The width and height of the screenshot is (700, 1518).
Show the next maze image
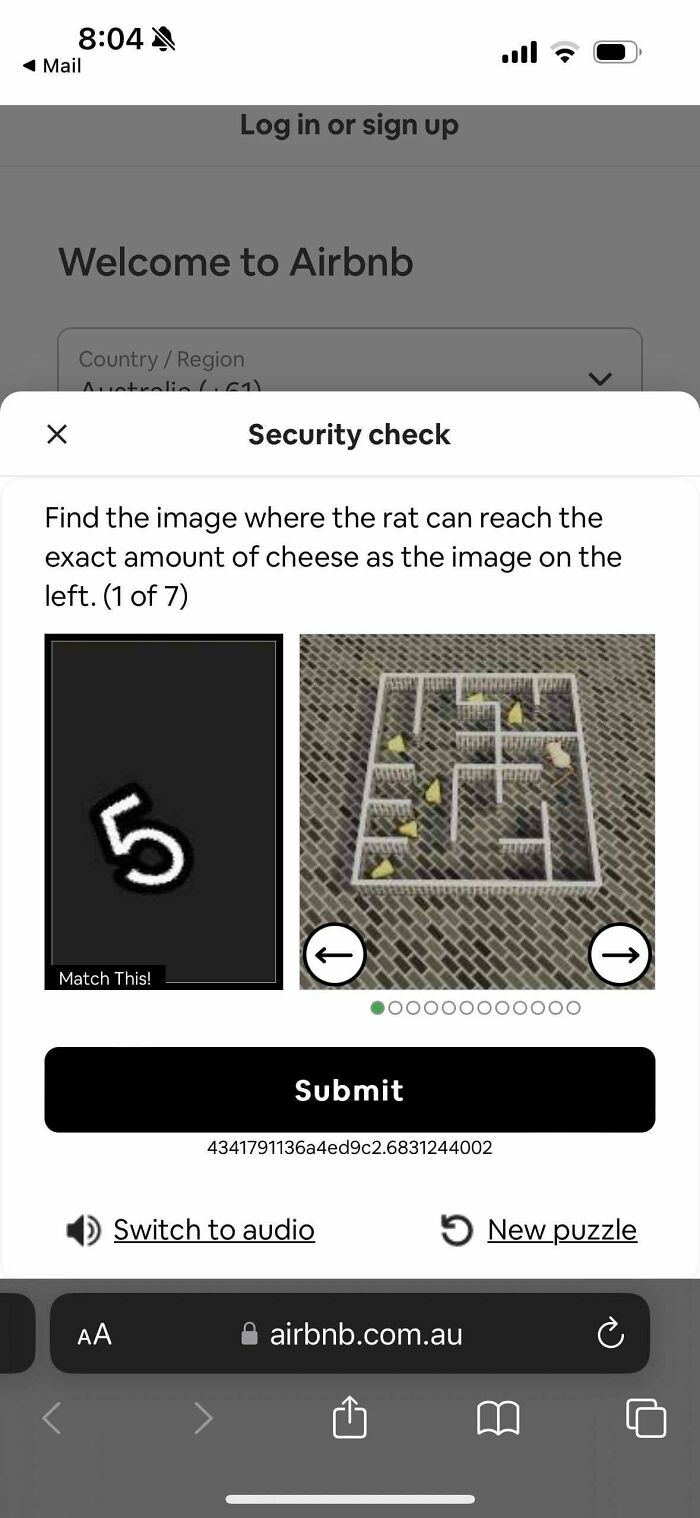click(x=620, y=955)
